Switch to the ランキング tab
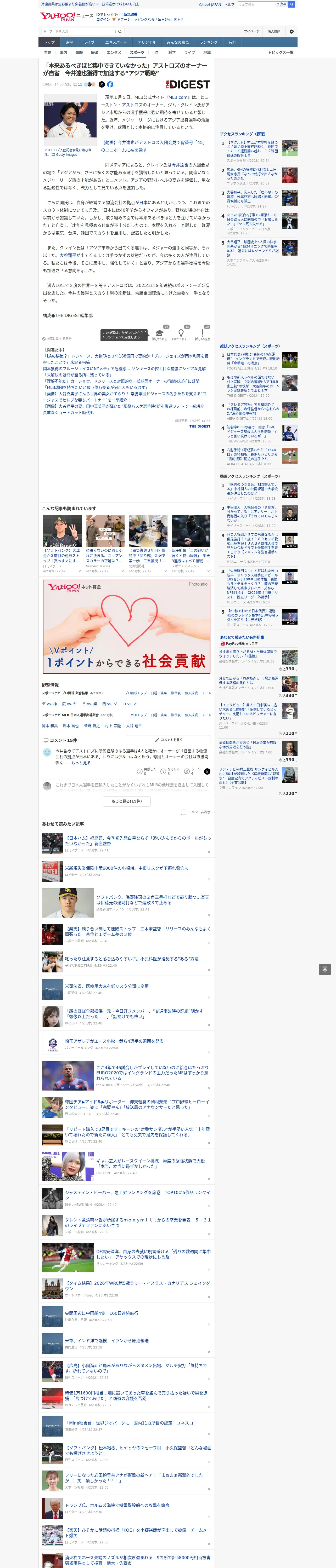 click(209, 42)
